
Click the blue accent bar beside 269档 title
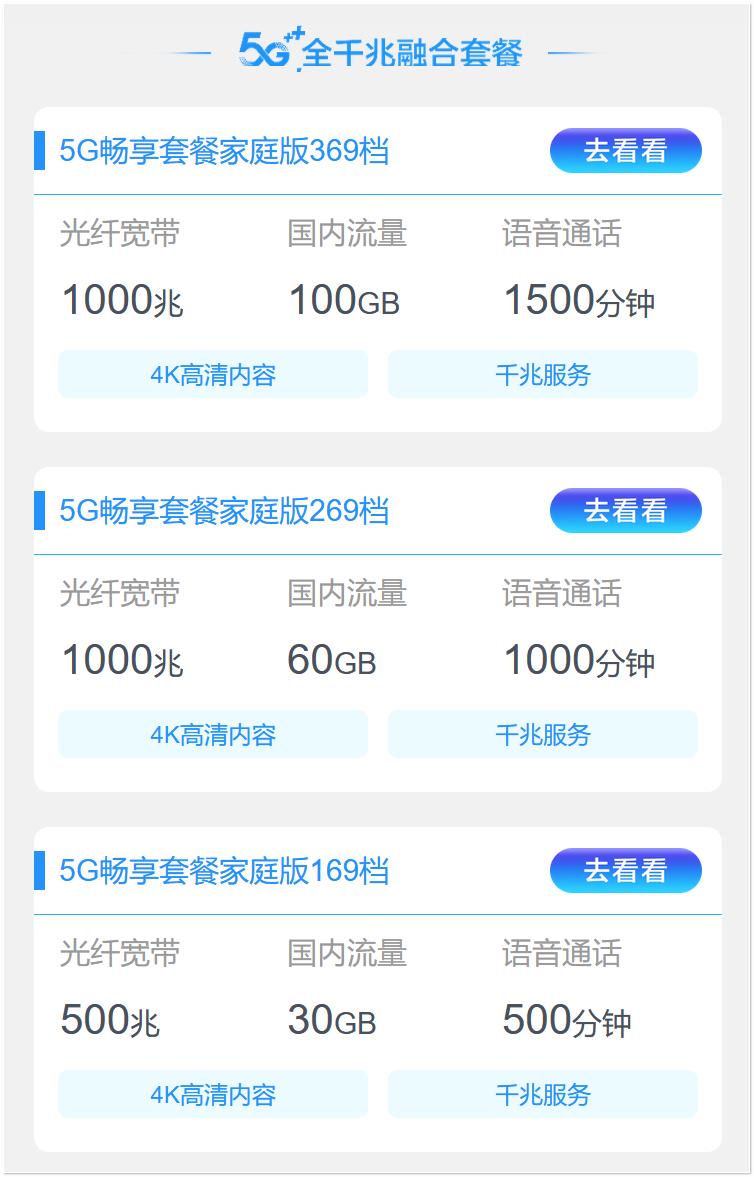click(x=41, y=509)
